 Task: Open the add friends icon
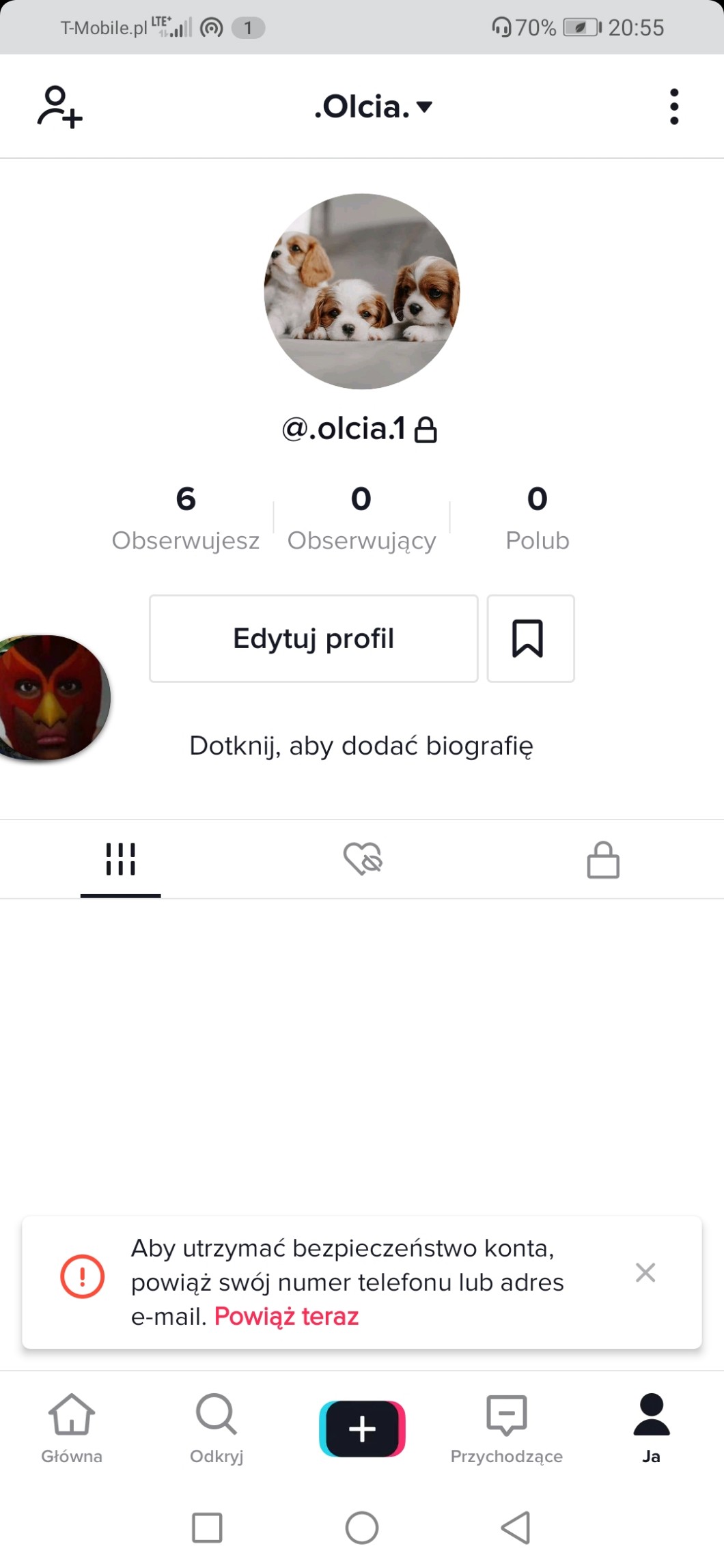(59, 107)
